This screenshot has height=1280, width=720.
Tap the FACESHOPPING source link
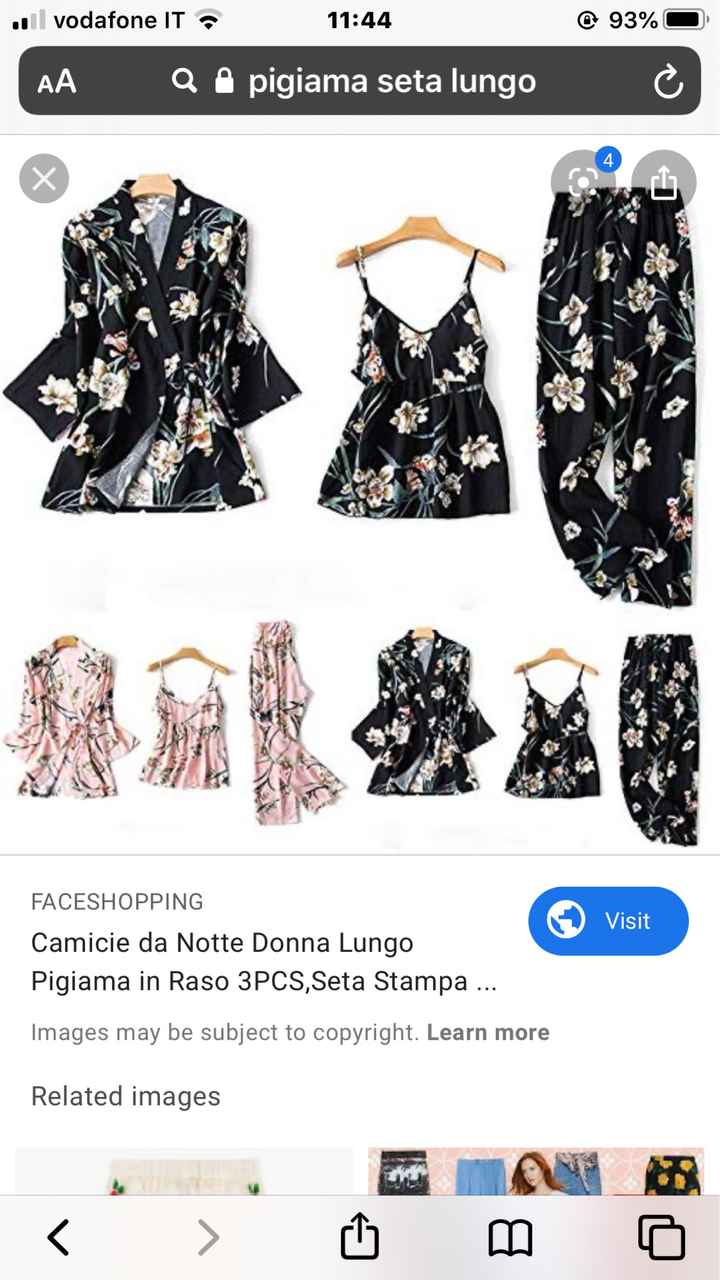coord(116,901)
